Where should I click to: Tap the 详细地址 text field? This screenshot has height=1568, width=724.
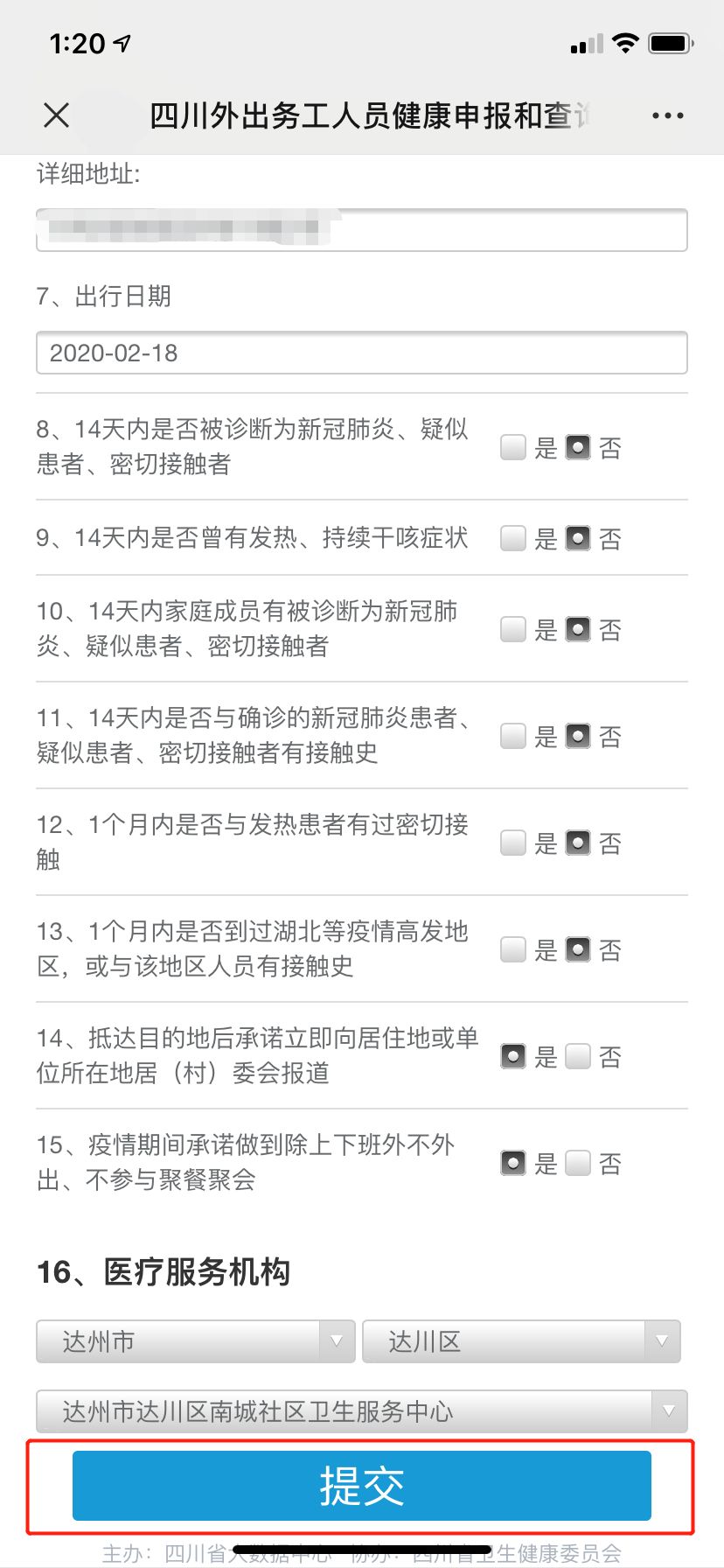(362, 230)
